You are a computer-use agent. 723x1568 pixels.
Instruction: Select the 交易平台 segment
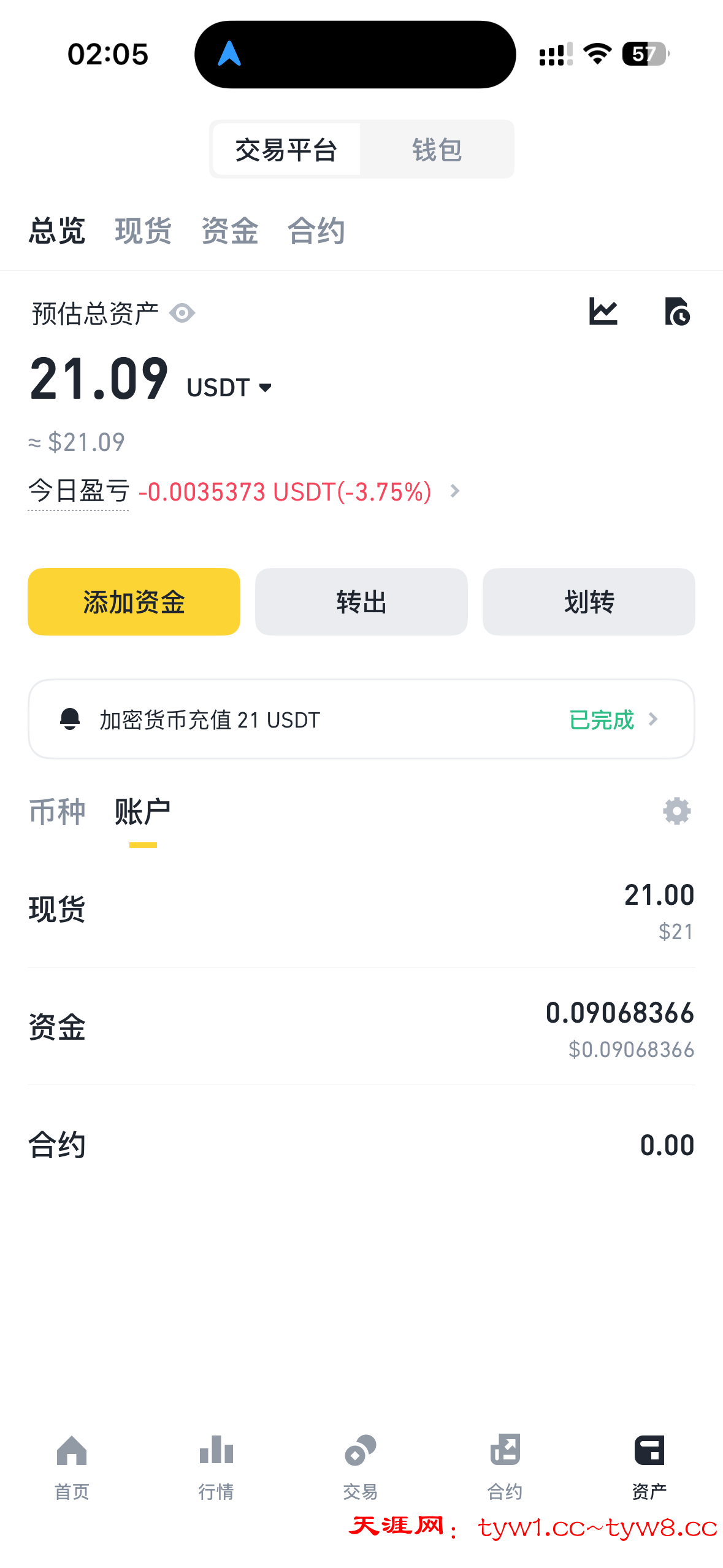pos(286,150)
